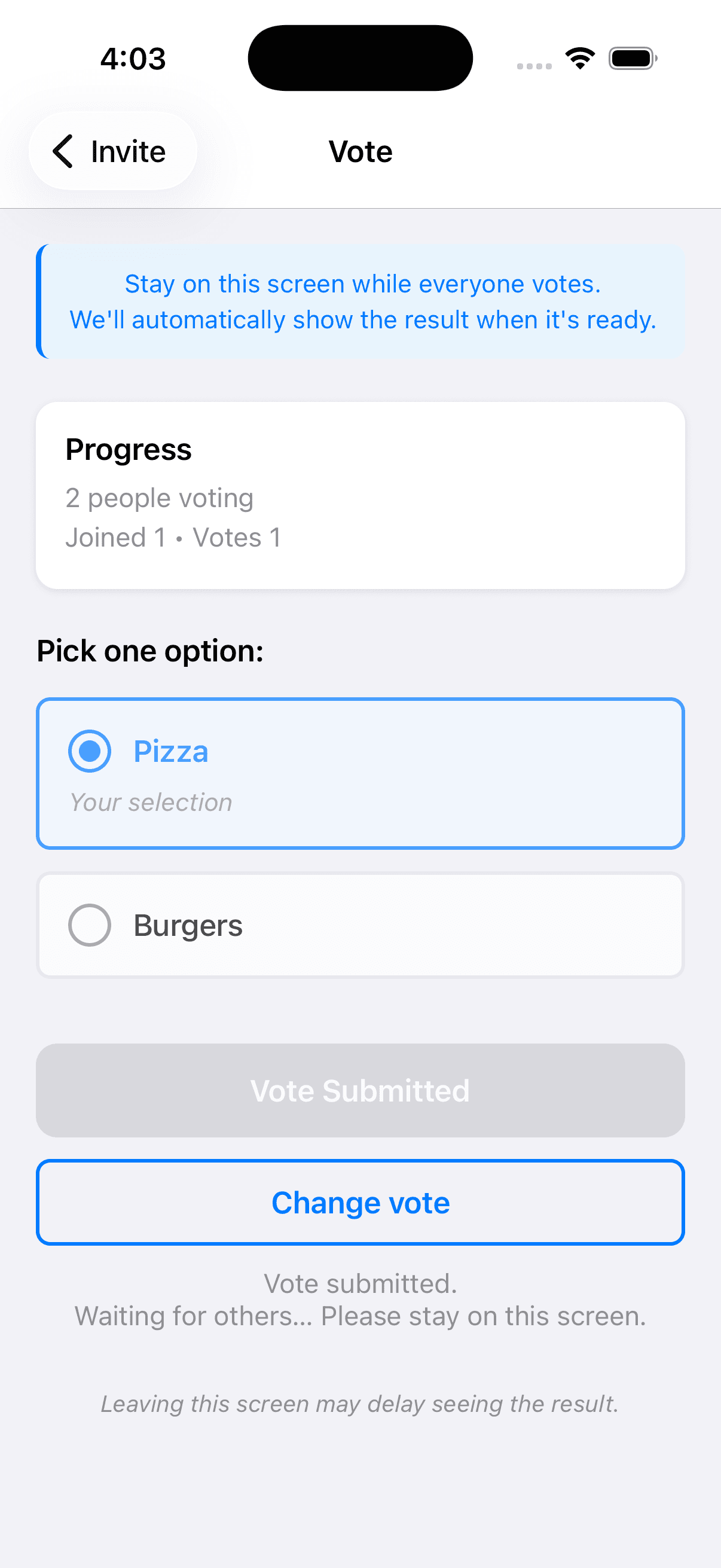Tap the blue voting instructions banner
This screenshot has height=1568, width=721.
[360, 301]
